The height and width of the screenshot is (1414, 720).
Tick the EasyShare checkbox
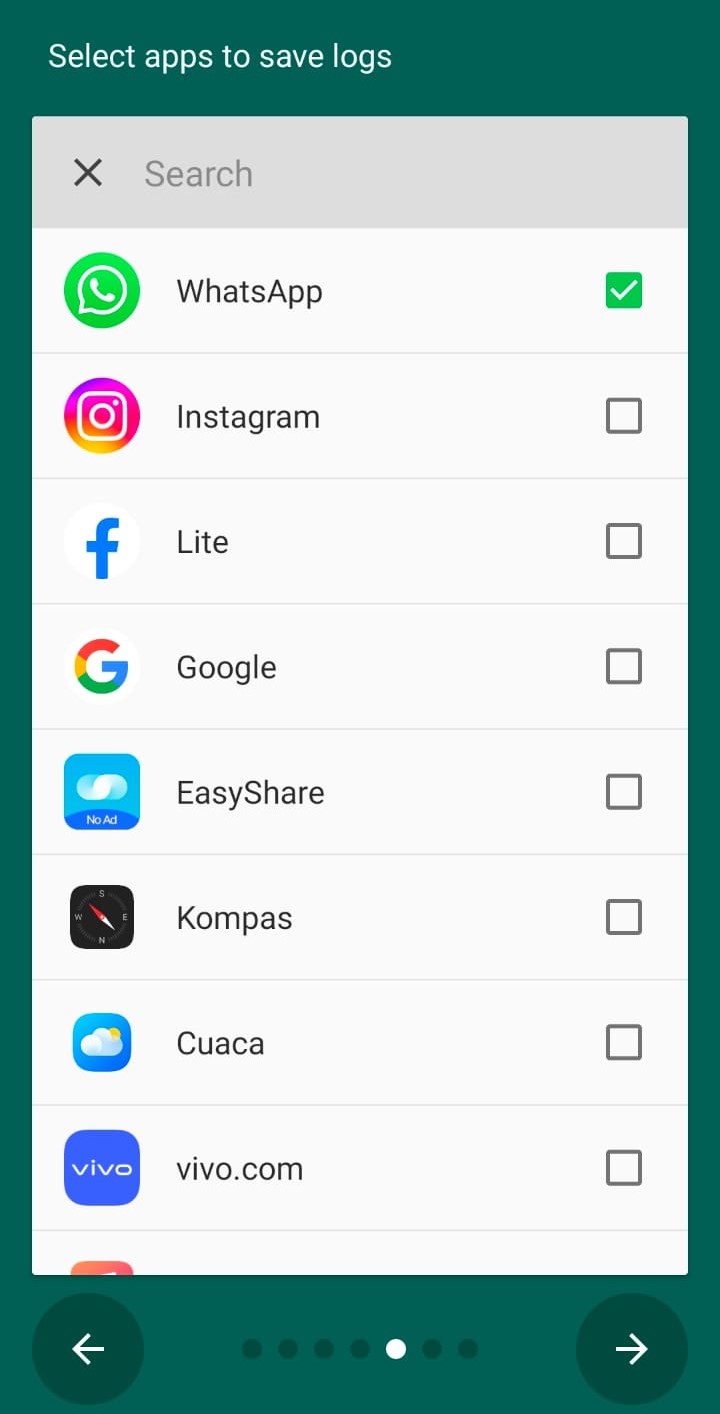pyautogui.click(x=624, y=792)
